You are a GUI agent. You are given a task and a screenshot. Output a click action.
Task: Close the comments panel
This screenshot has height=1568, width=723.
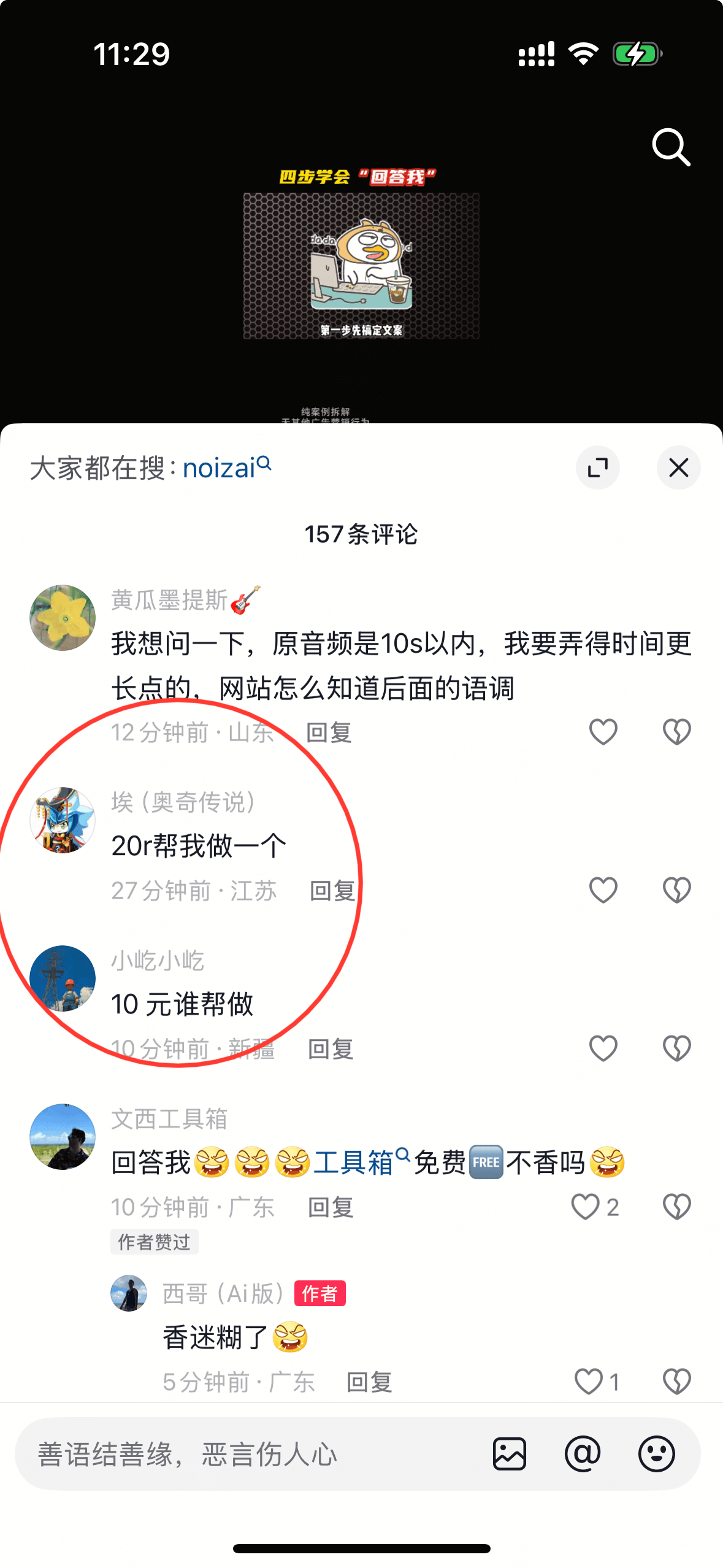[678, 468]
